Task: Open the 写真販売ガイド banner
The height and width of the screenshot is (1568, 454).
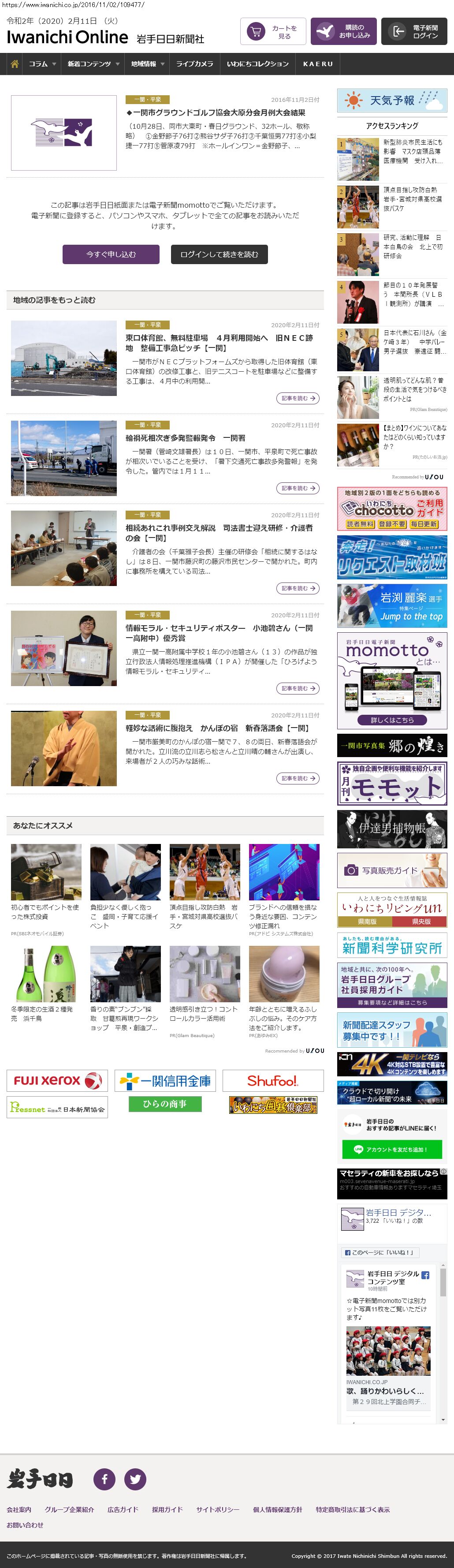Action: pos(392,870)
